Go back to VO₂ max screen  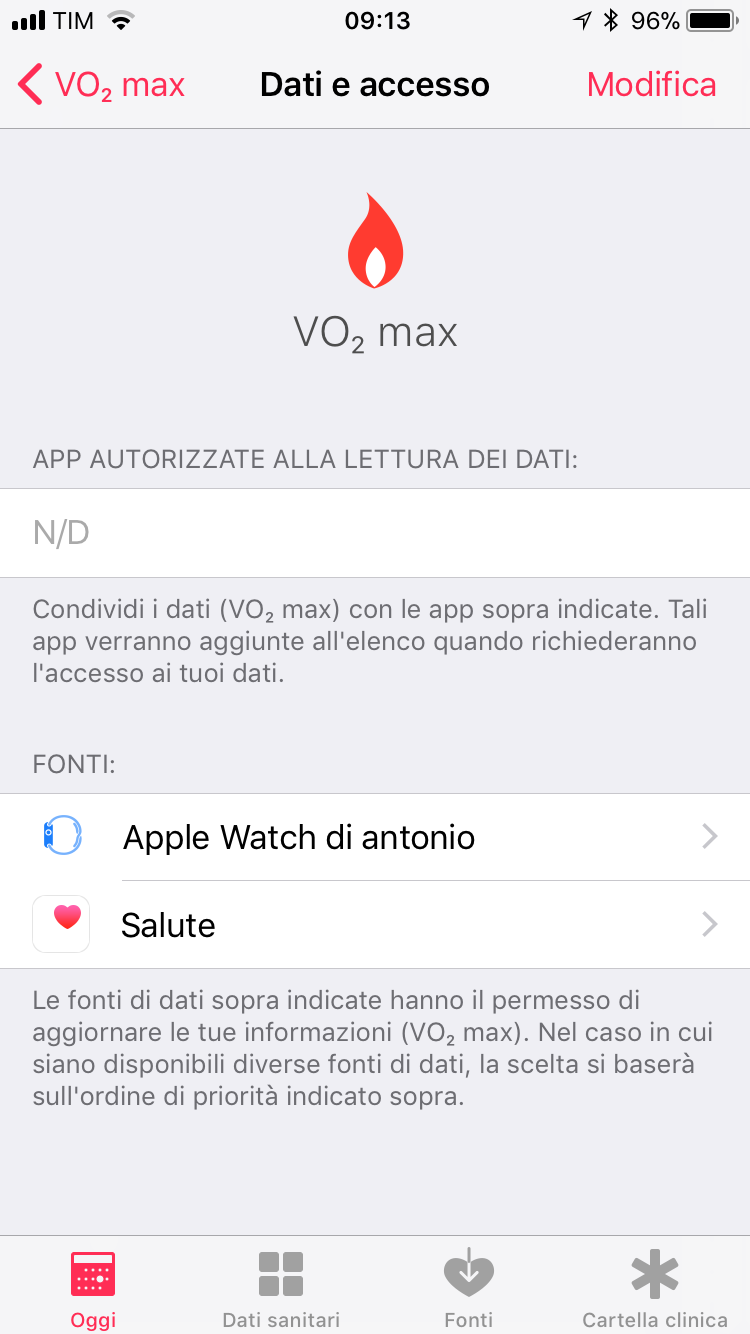coord(100,85)
